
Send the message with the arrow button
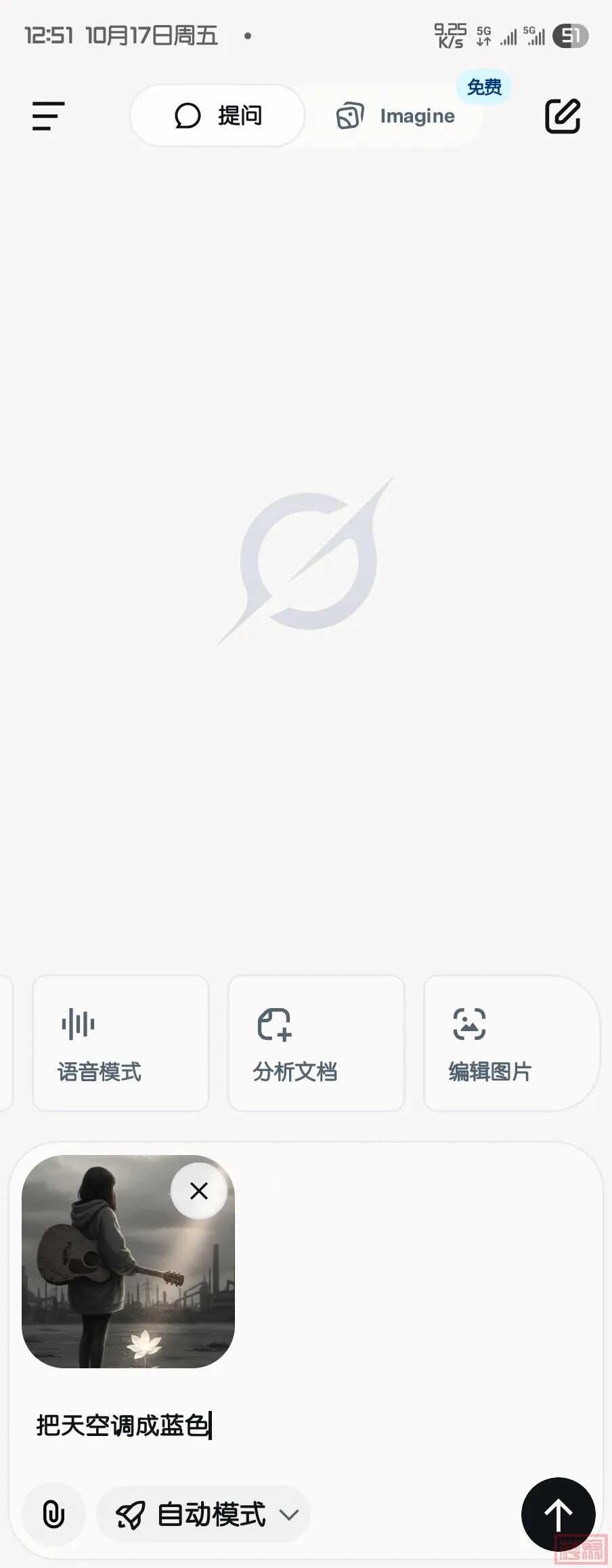click(558, 1515)
